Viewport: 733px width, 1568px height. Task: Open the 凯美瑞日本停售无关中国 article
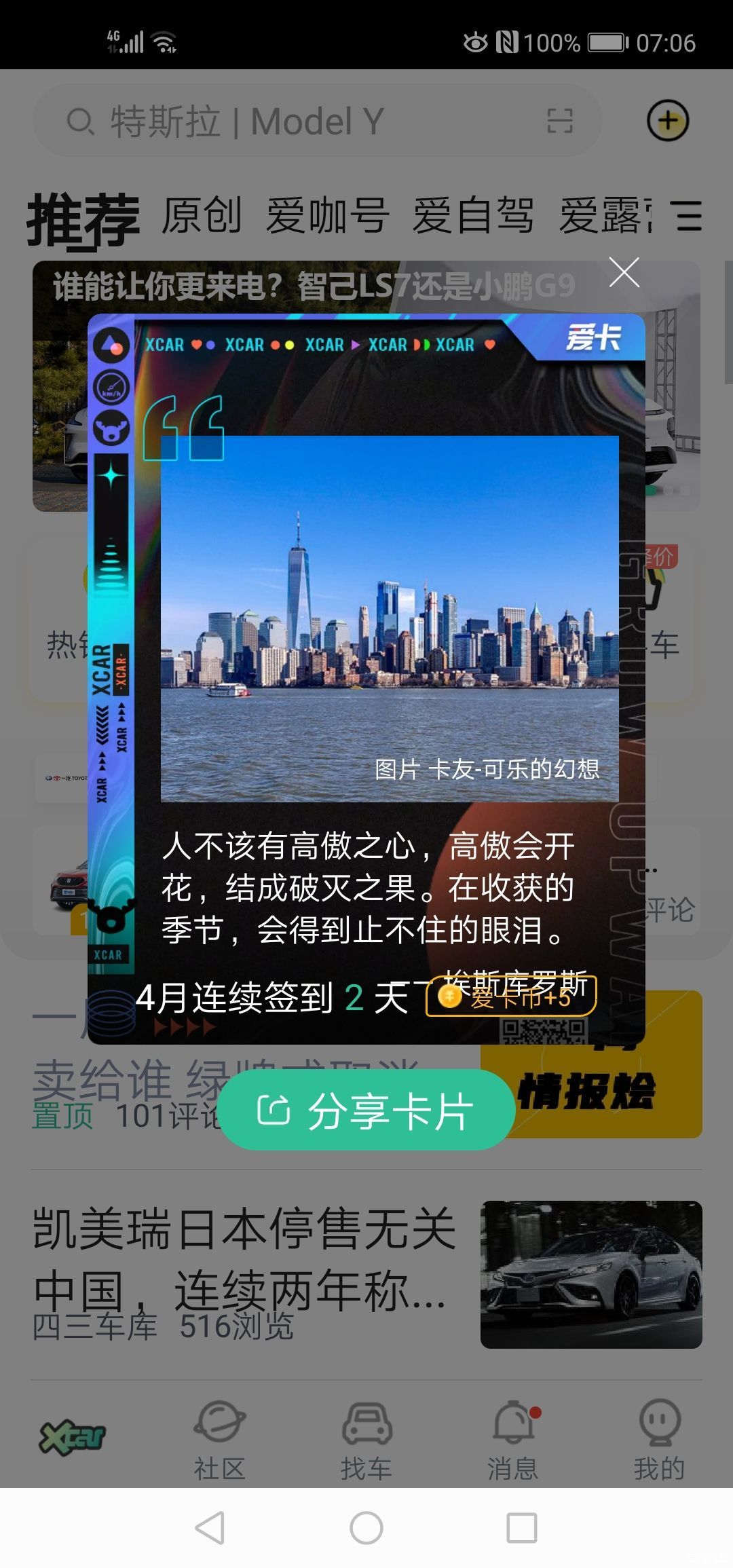coord(244,1259)
